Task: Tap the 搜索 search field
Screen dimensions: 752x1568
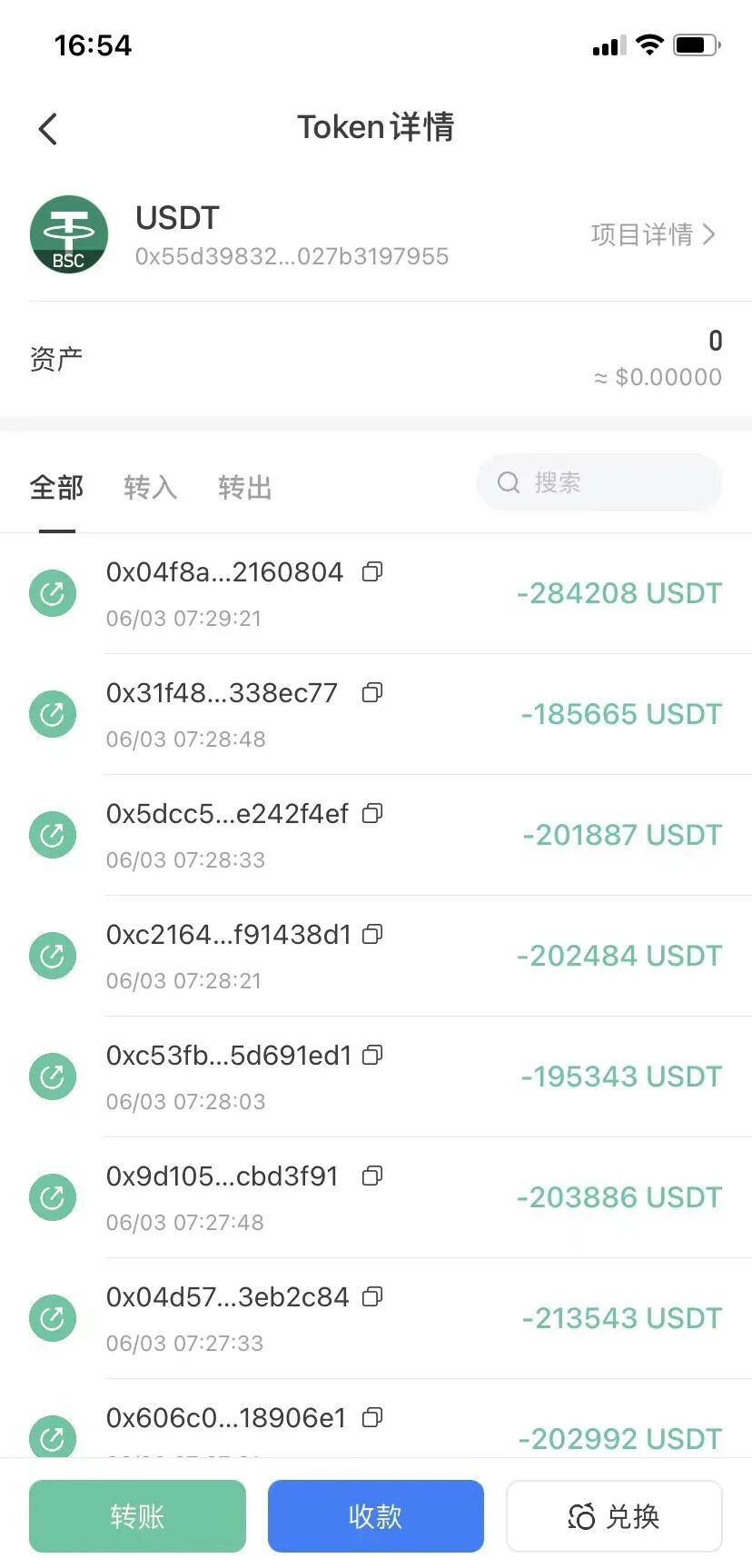Action: (x=599, y=482)
